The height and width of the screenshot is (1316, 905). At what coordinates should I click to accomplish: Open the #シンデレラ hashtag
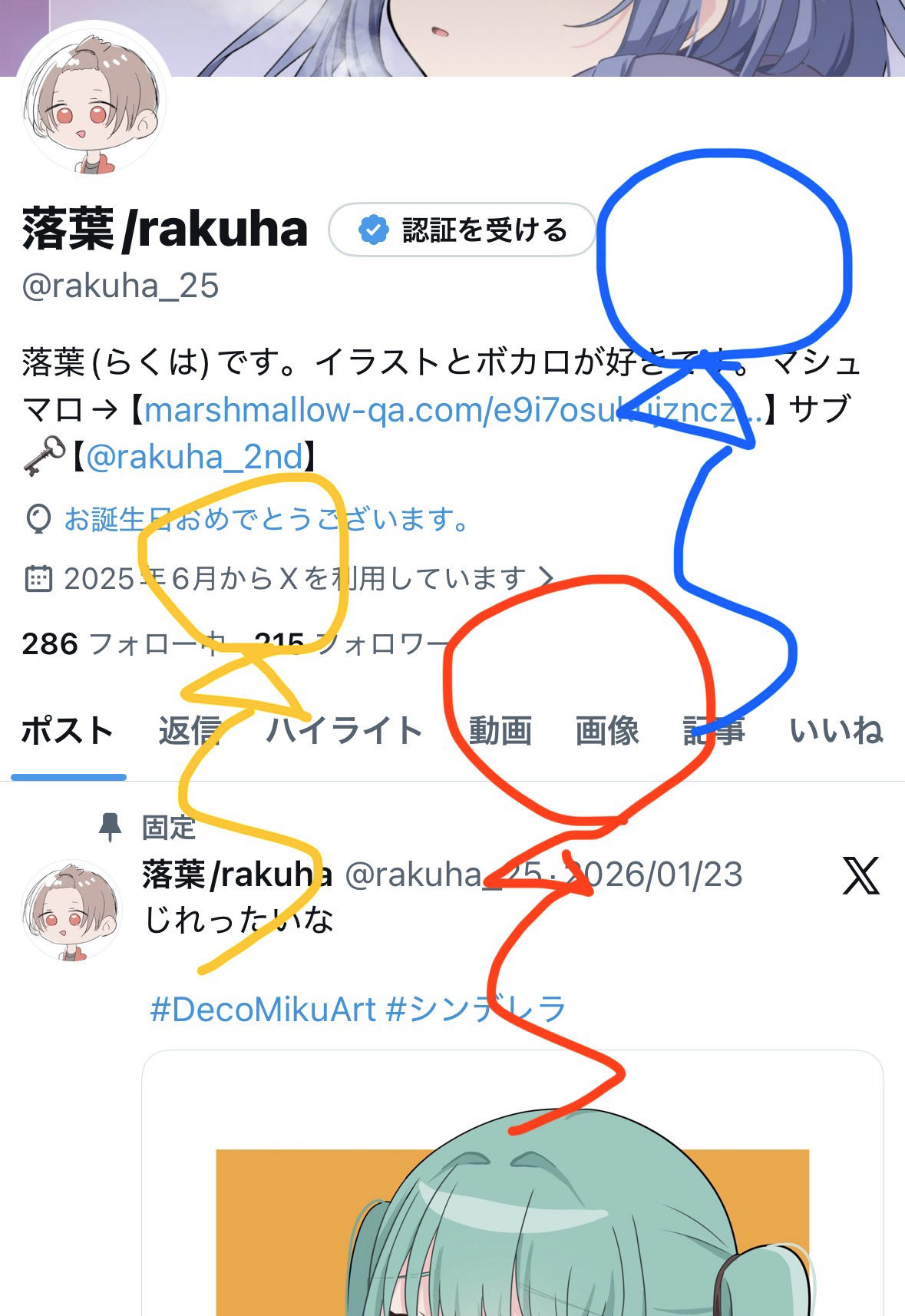[x=476, y=1009]
